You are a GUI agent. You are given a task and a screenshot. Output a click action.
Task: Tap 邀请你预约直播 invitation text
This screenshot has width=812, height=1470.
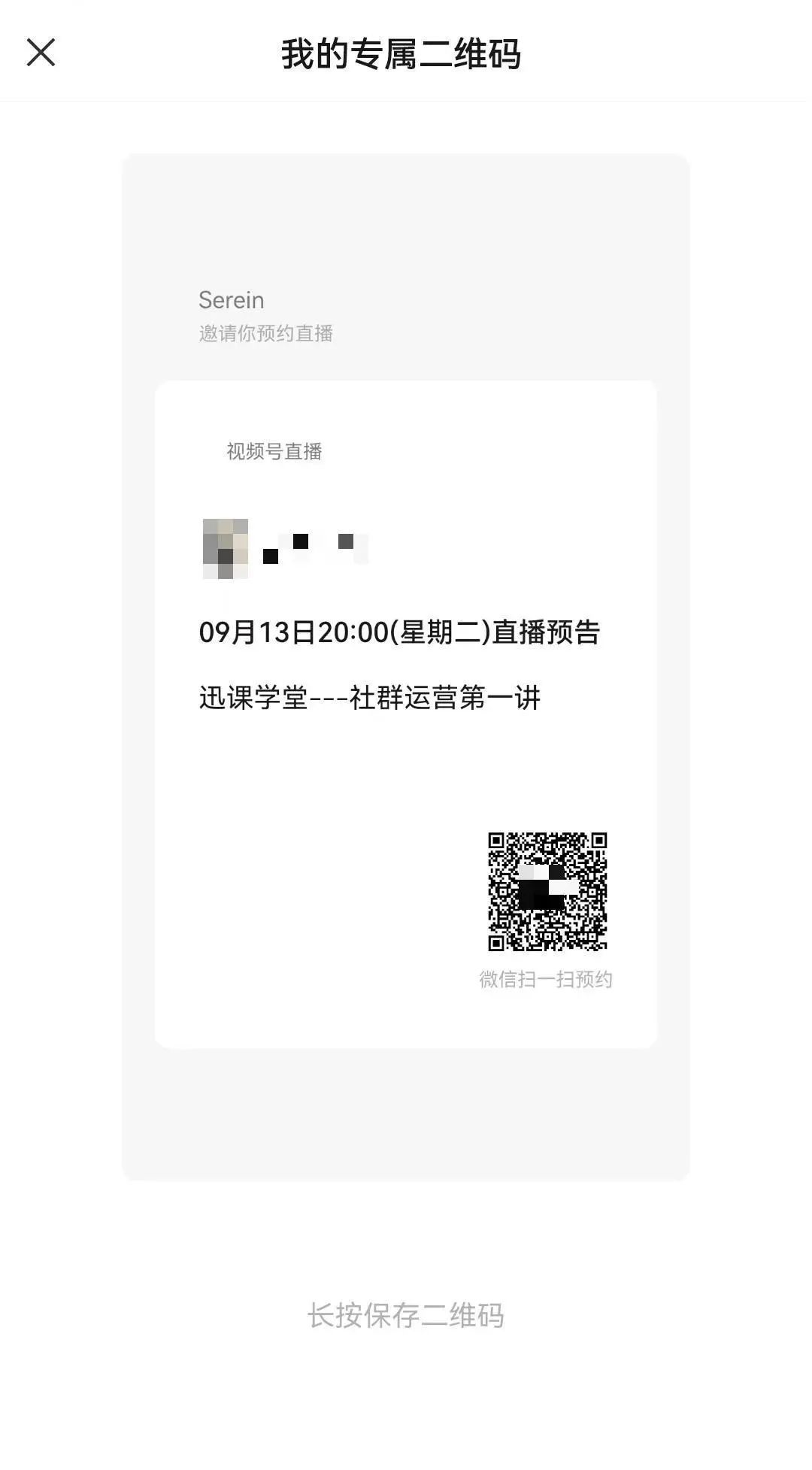tap(265, 332)
